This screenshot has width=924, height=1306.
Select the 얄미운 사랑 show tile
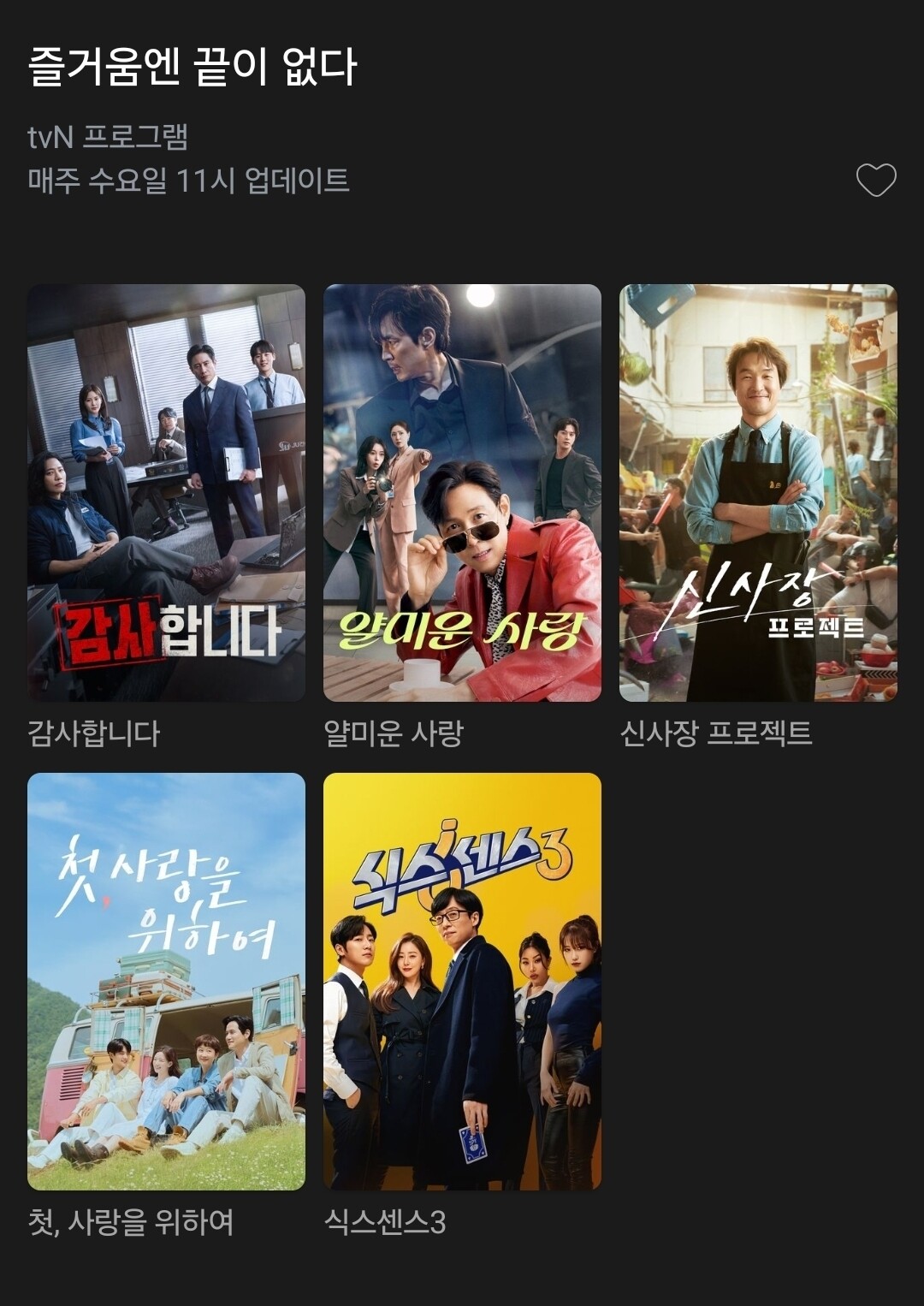pyautogui.click(x=462, y=493)
